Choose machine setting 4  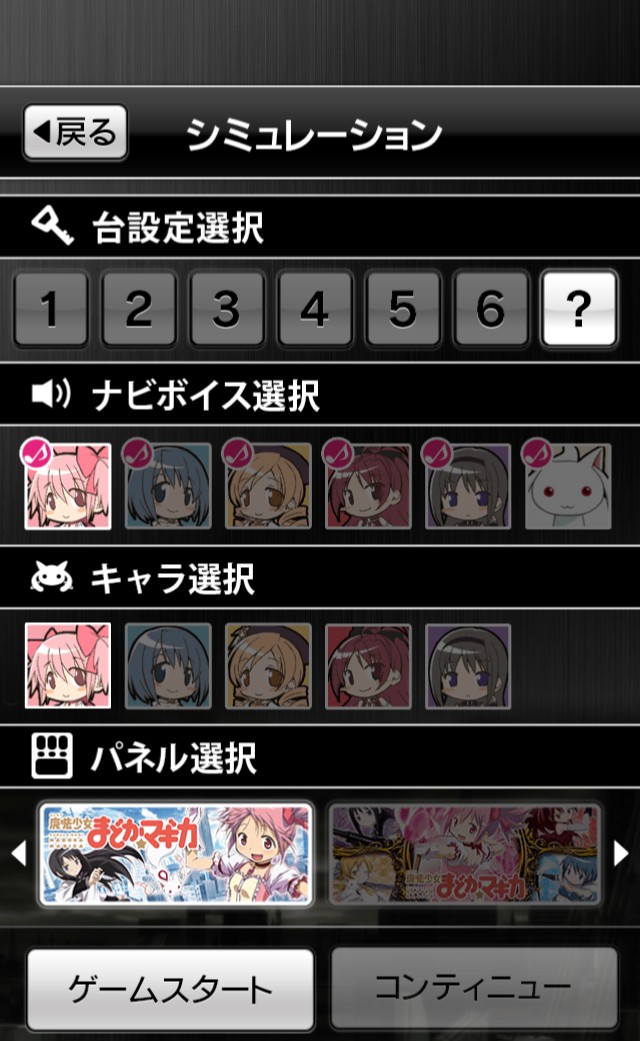314,309
